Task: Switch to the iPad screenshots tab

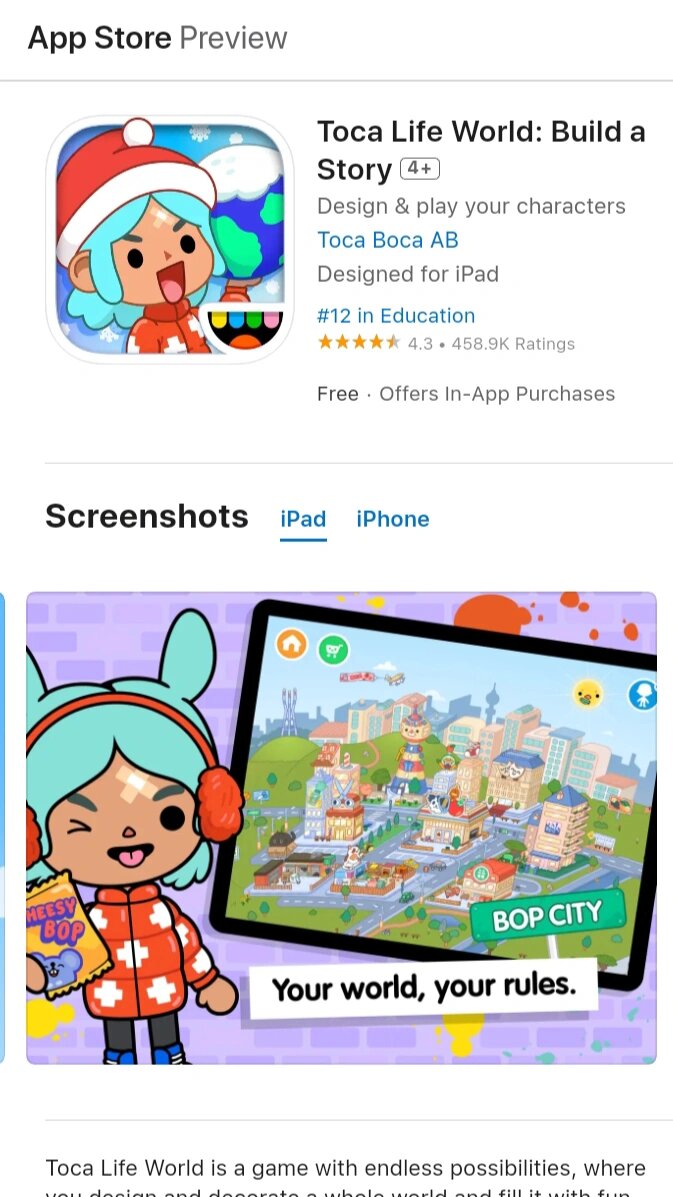Action: click(x=303, y=519)
